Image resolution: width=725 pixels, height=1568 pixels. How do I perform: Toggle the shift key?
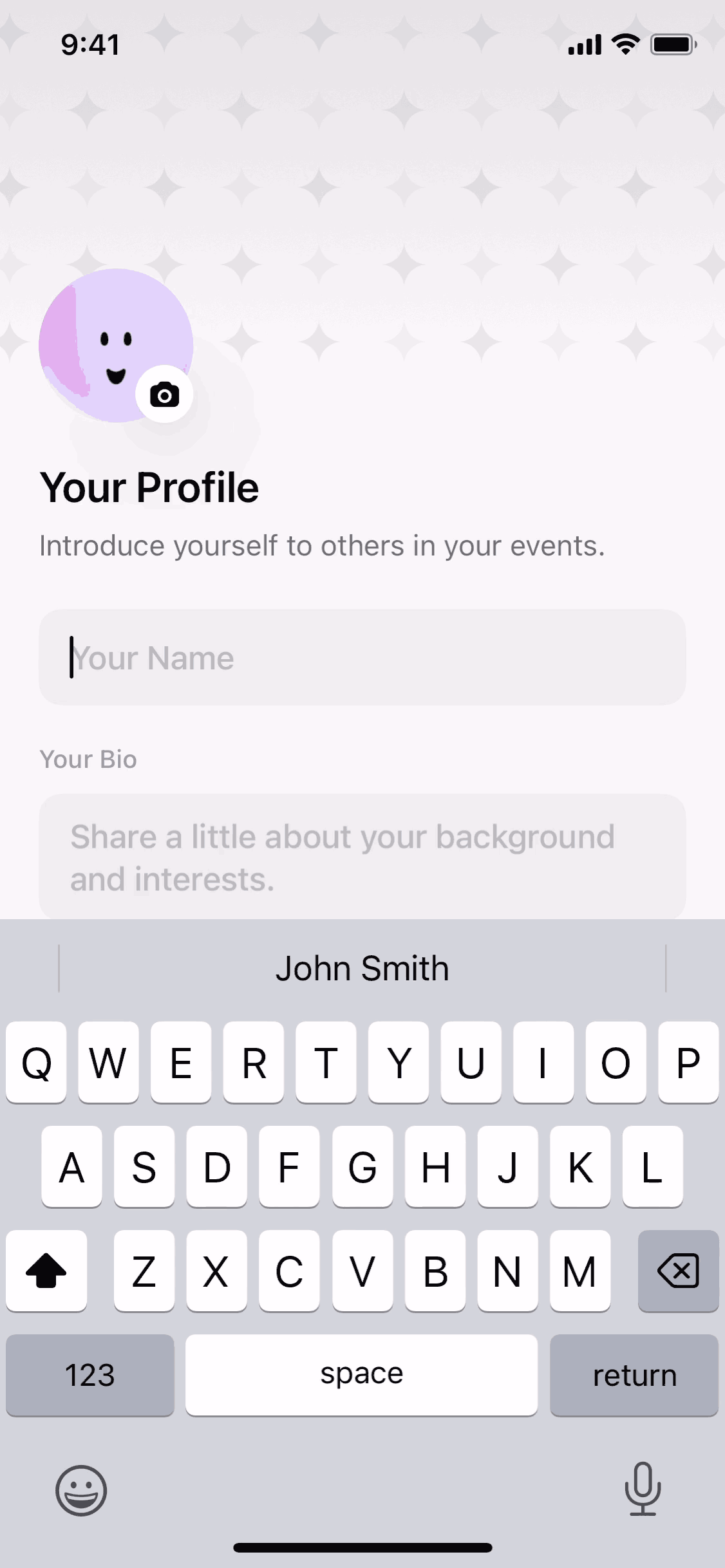46,1271
